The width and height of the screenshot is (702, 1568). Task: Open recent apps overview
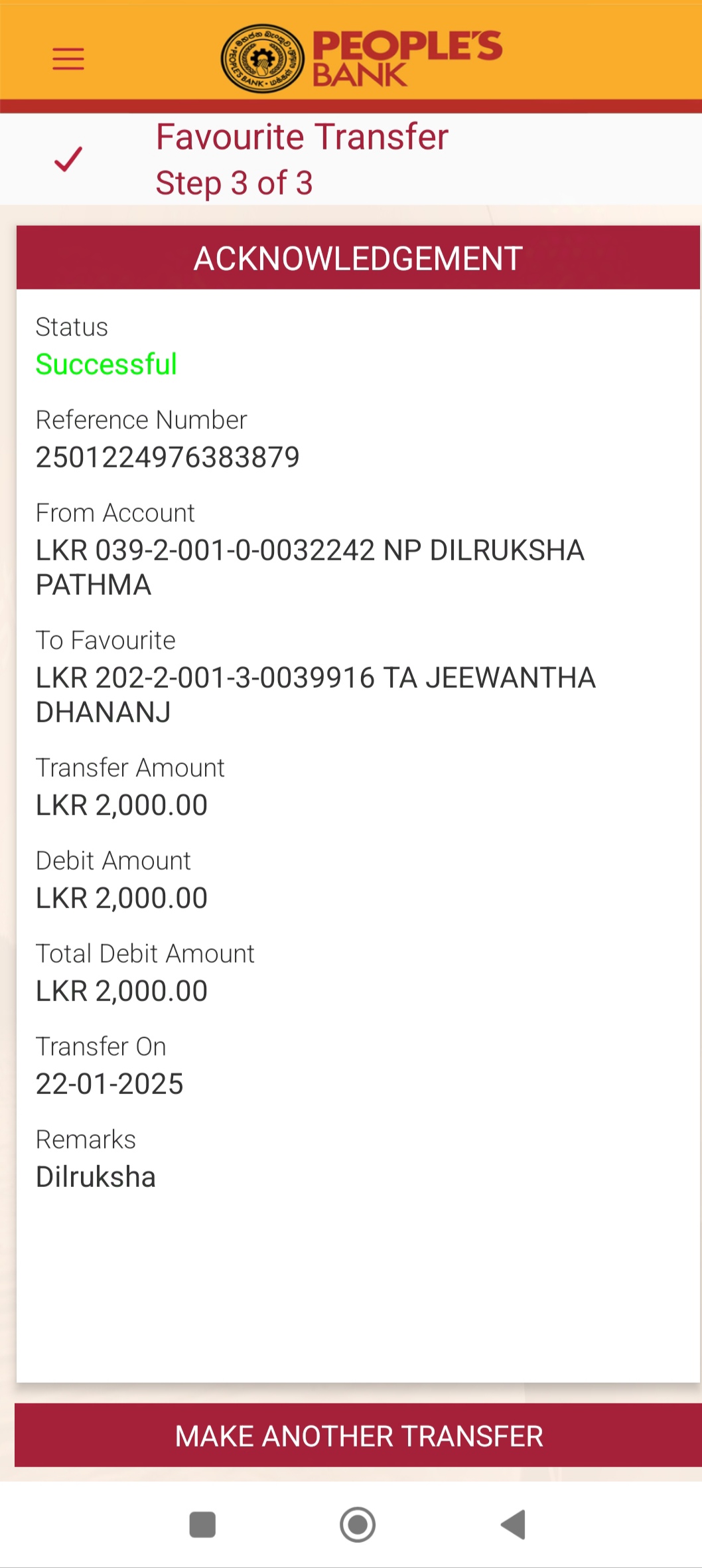(202, 1524)
